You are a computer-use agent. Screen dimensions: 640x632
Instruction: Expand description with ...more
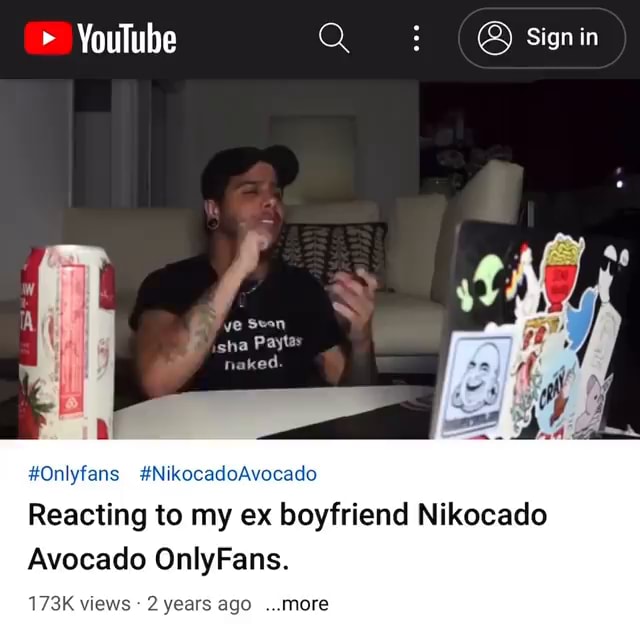[297, 603]
